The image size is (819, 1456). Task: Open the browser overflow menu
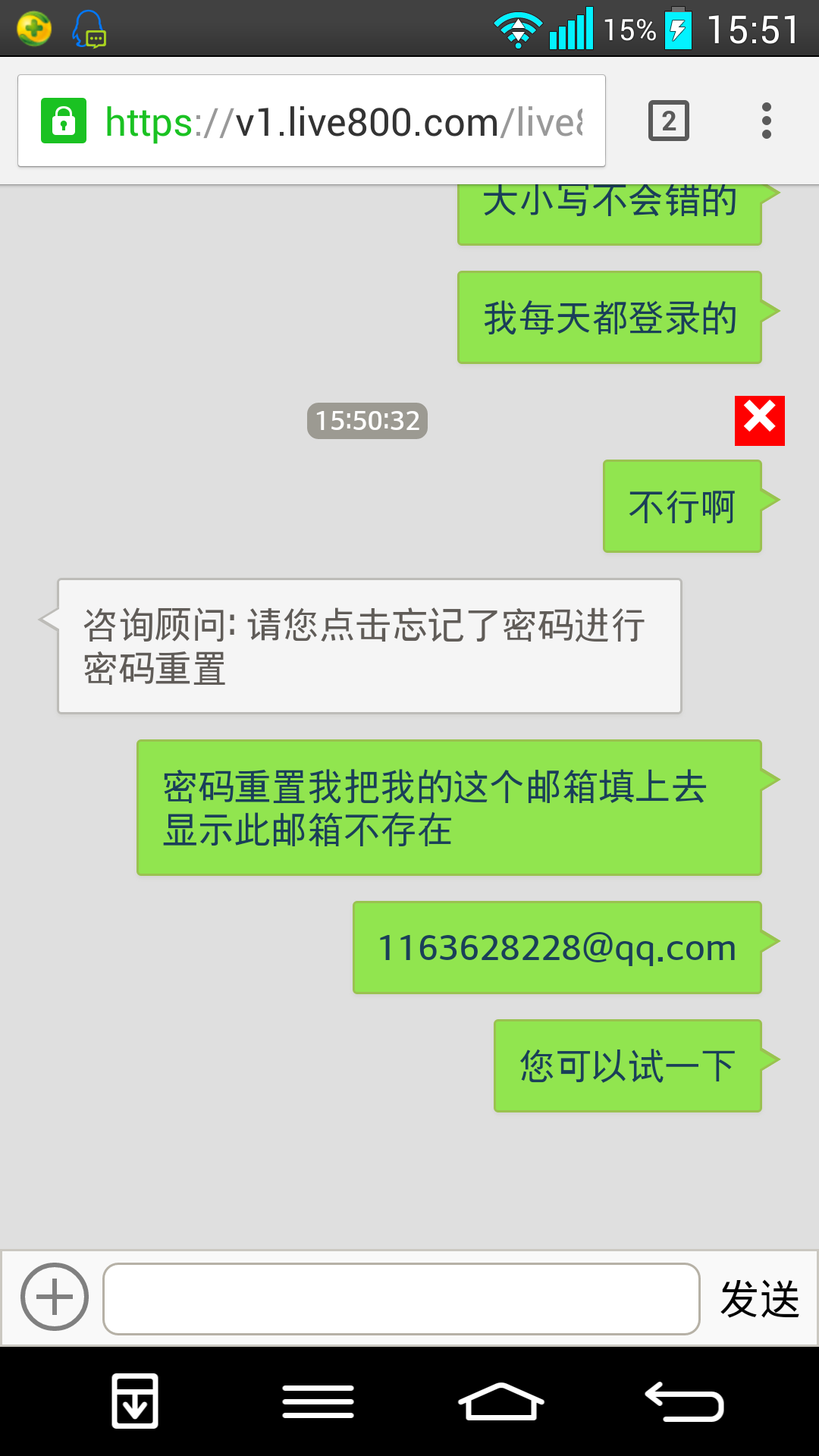[766, 121]
